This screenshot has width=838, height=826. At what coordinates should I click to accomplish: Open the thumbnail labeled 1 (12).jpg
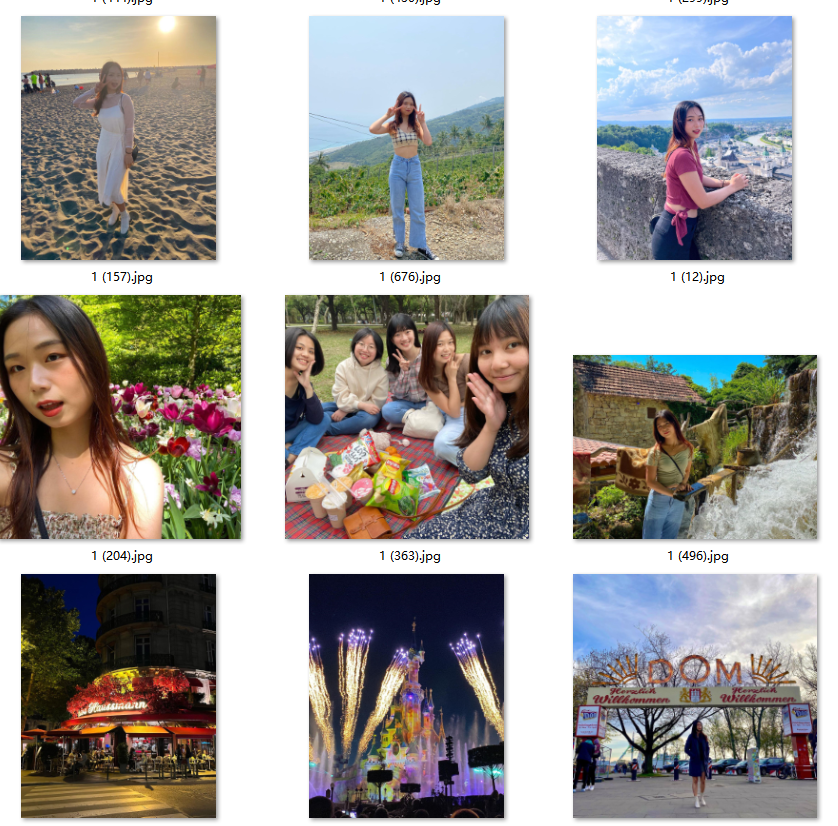pyautogui.click(x=694, y=138)
